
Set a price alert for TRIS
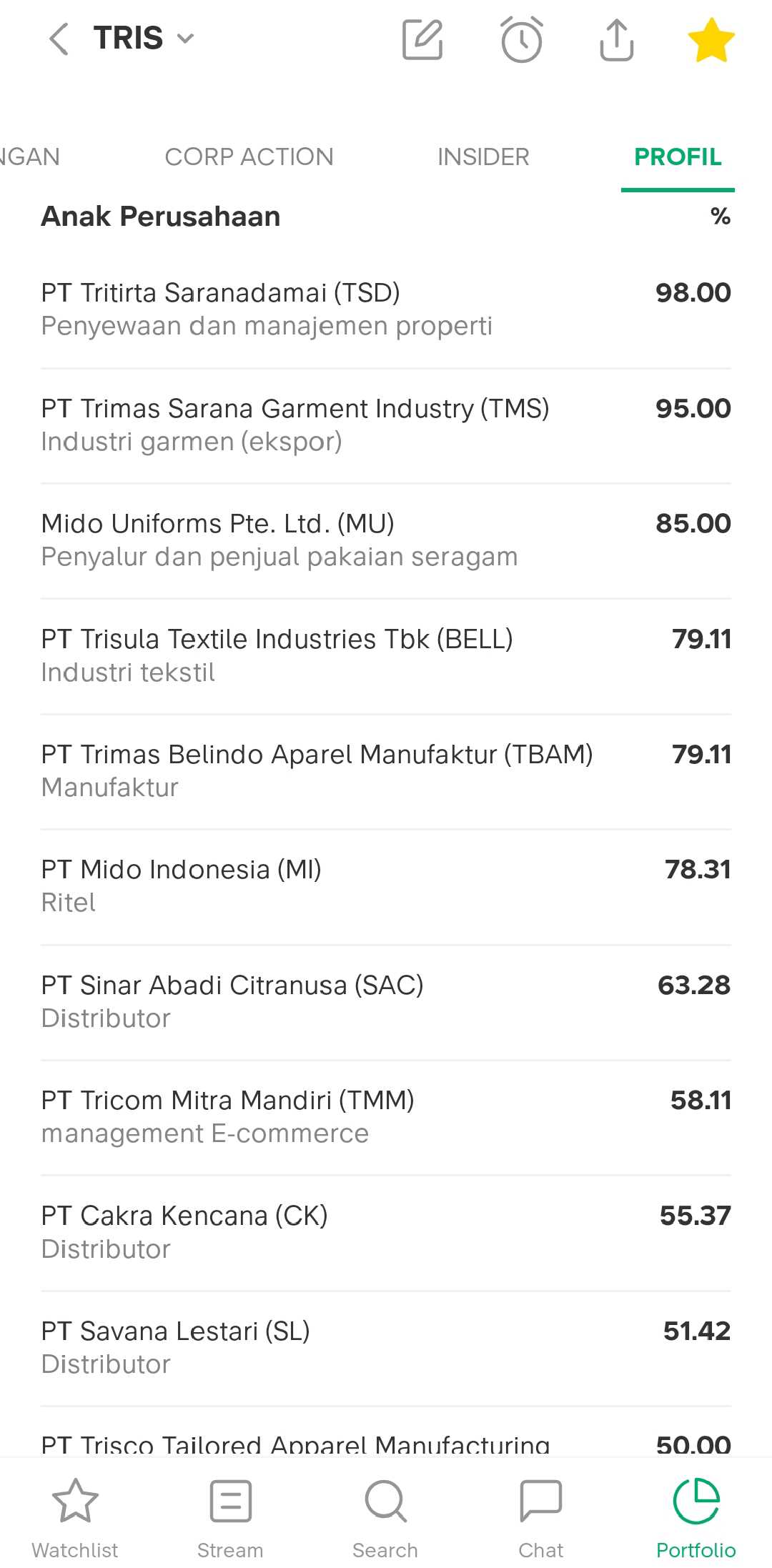(521, 40)
